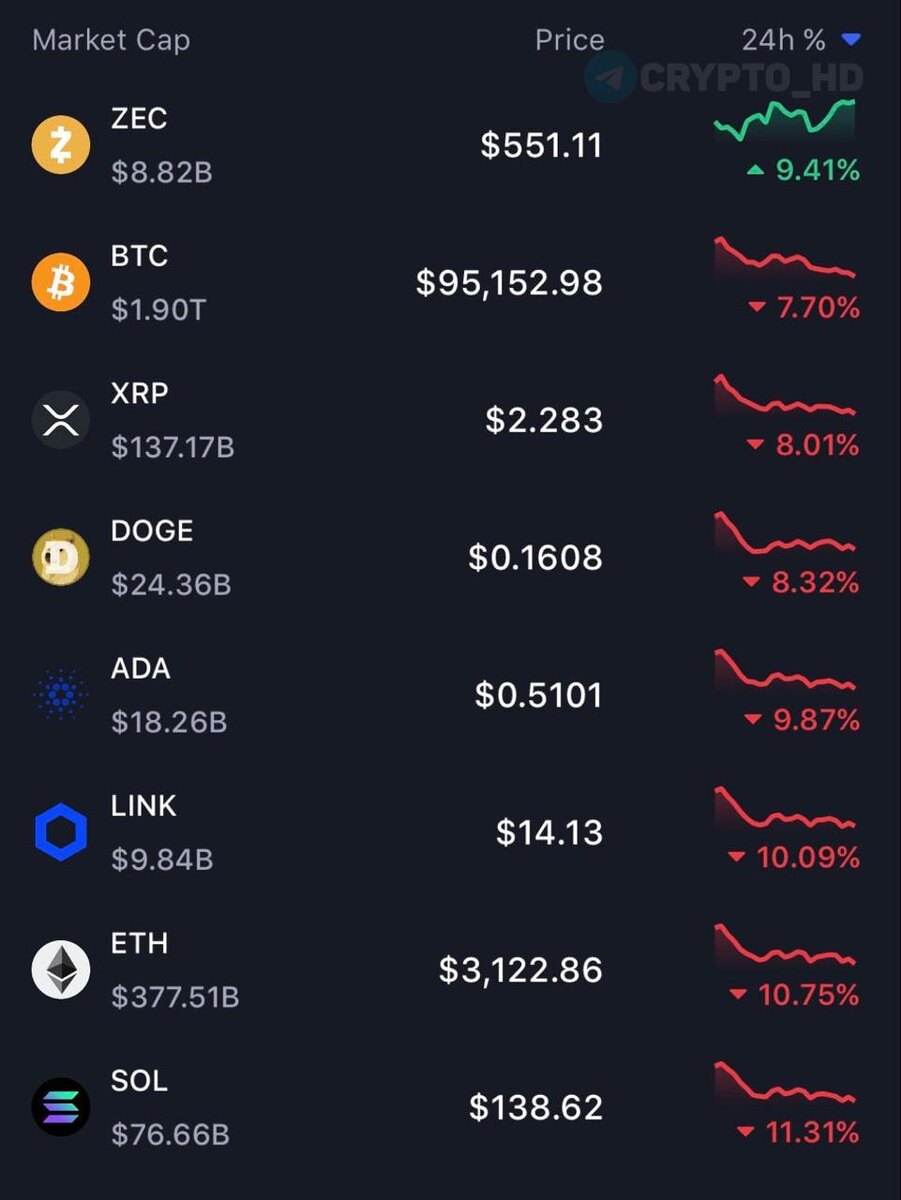
Task: Open the ZEC coin details
Action: [450, 145]
